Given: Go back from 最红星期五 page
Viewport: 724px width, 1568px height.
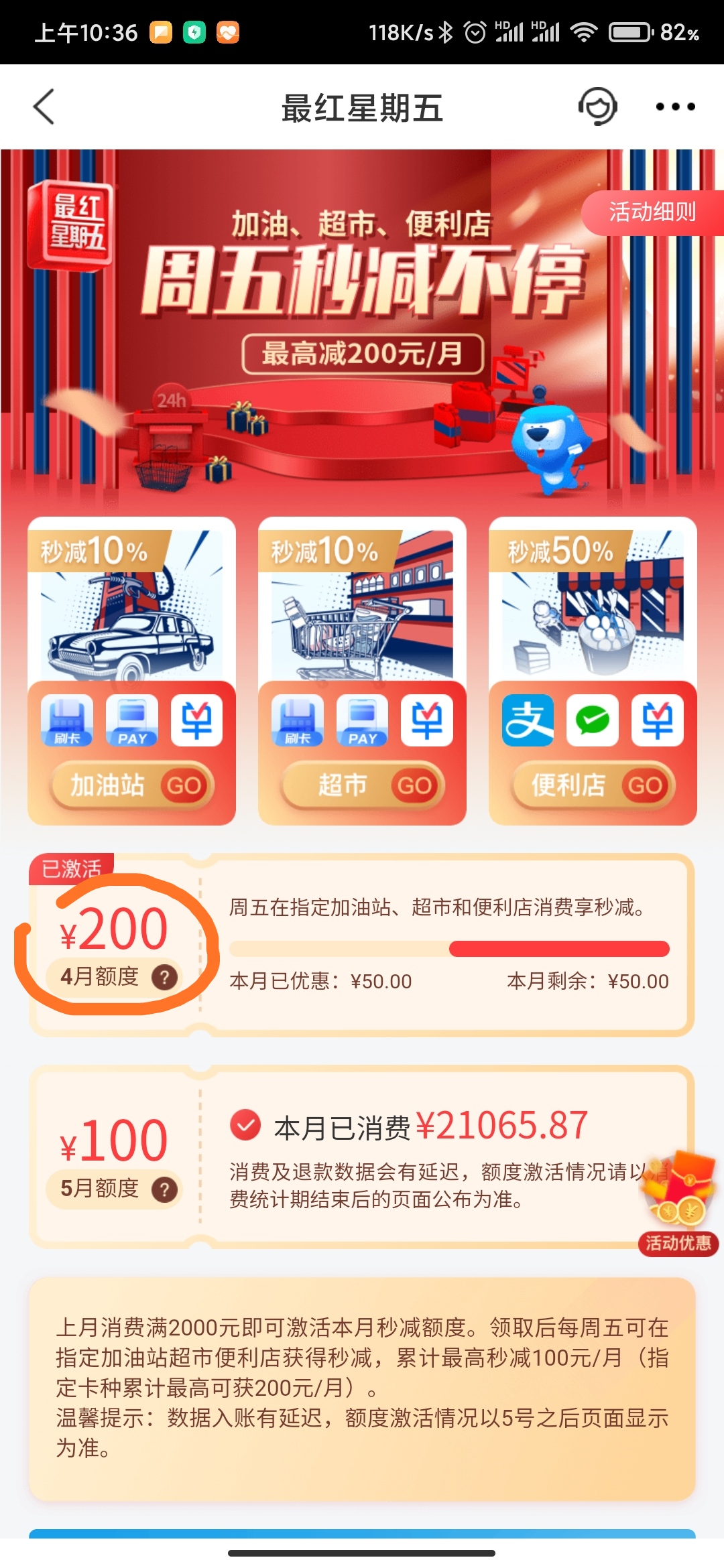Looking at the screenshot, I should click(x=44, y=107).
